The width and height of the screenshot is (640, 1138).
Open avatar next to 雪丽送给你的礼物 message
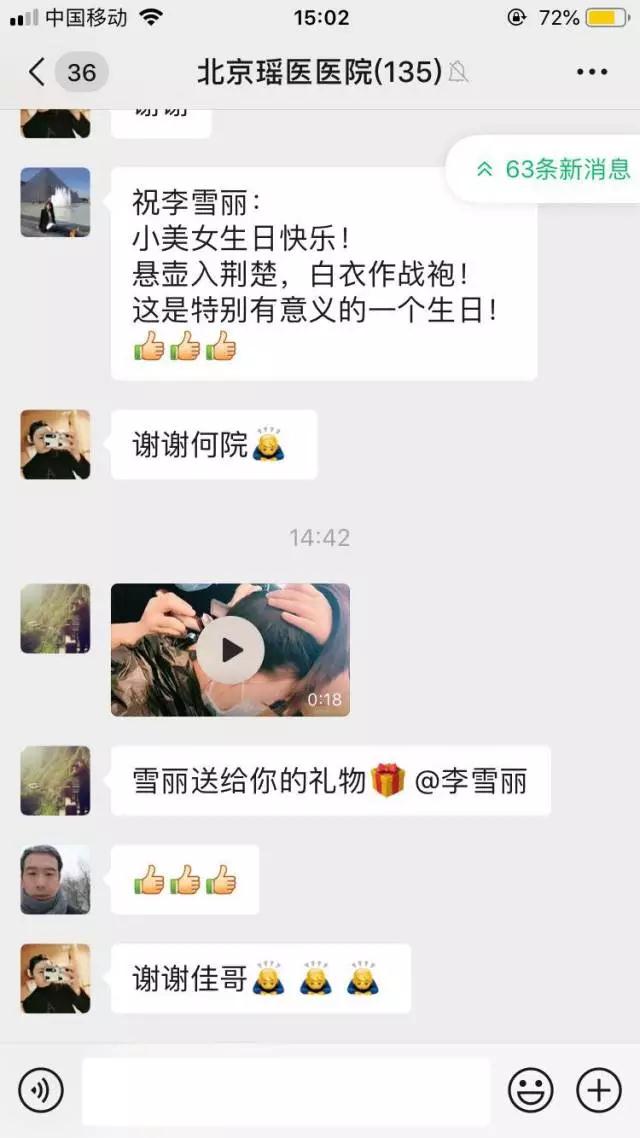(55, 780)
